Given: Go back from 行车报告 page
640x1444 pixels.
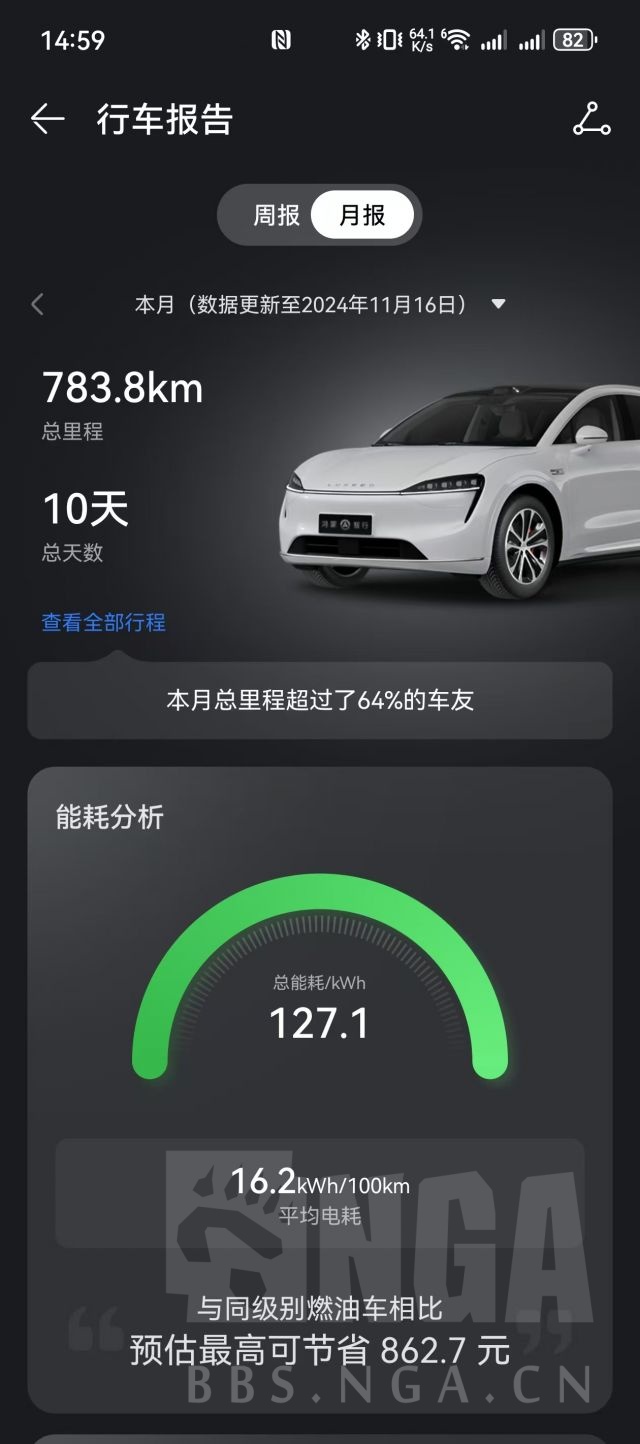Looking at the screenshot, I should [47, 119].
